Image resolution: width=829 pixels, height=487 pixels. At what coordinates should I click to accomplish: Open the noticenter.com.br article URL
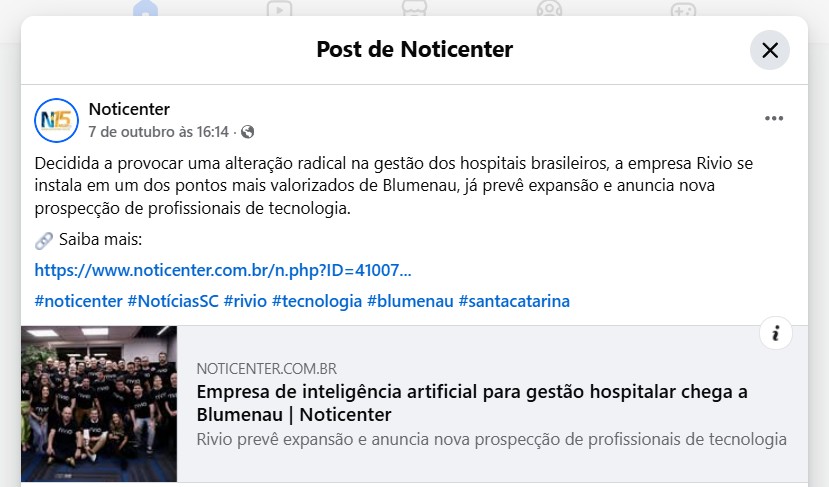(x=222, y=270)
